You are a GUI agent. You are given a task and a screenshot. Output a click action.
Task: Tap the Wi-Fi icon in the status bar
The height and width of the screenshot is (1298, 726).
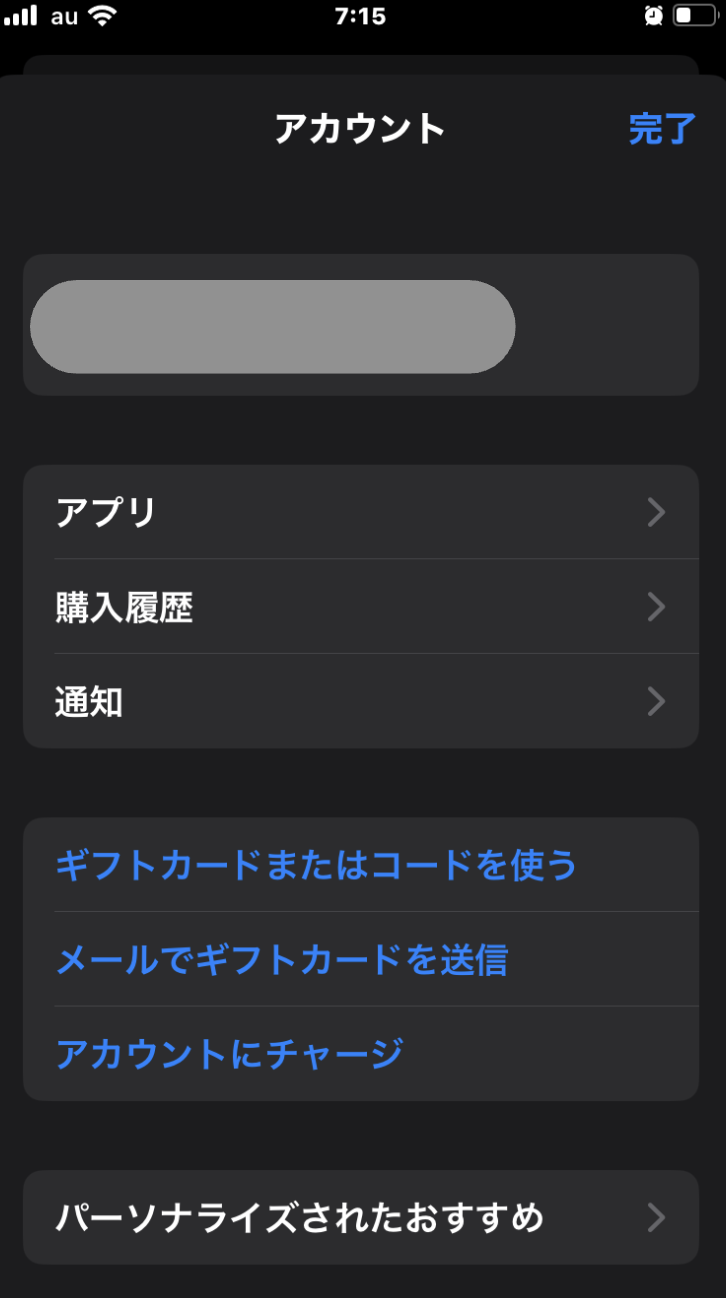(x=97, y=15)
